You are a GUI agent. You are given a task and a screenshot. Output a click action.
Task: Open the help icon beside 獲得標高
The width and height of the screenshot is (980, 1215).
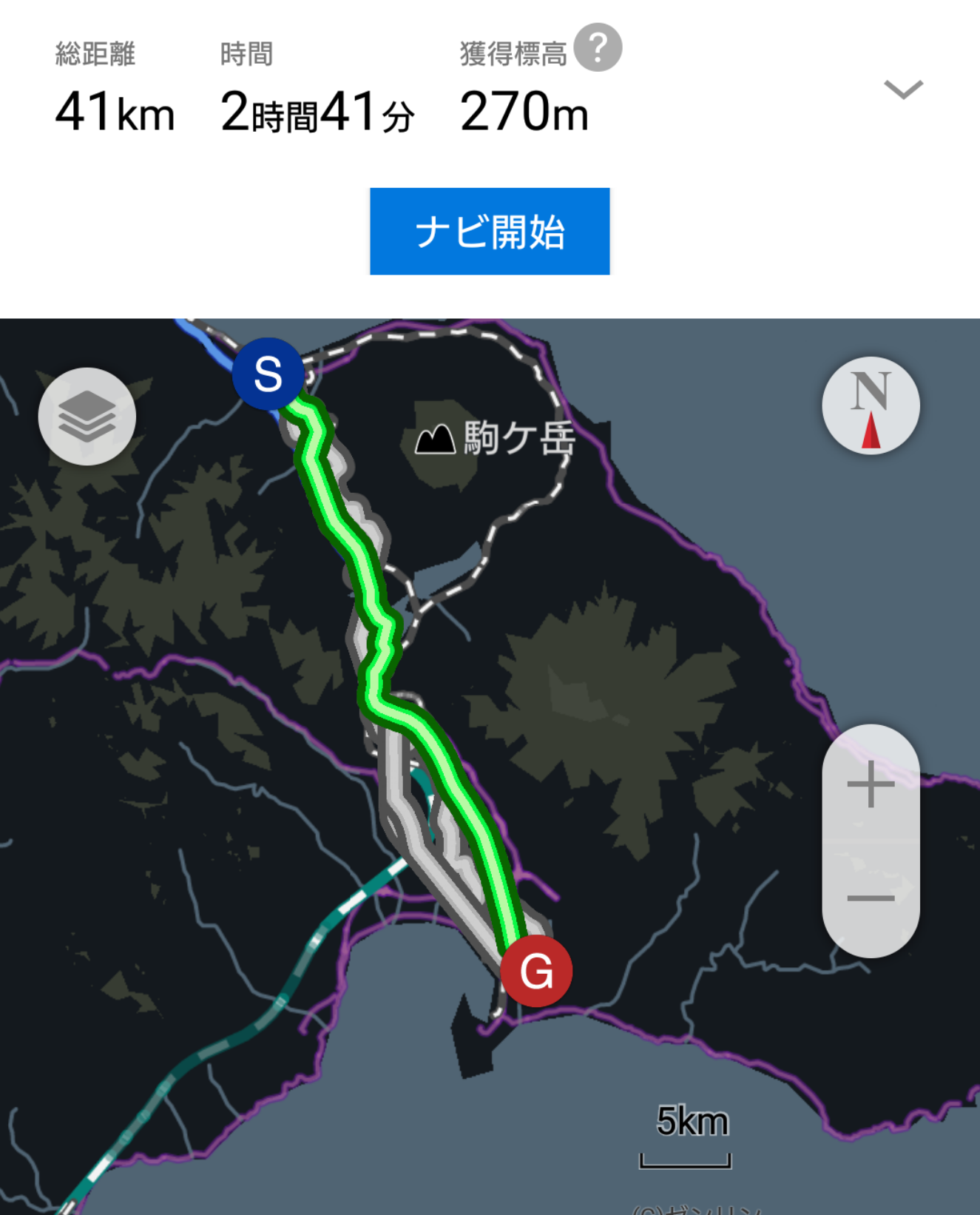598,48
